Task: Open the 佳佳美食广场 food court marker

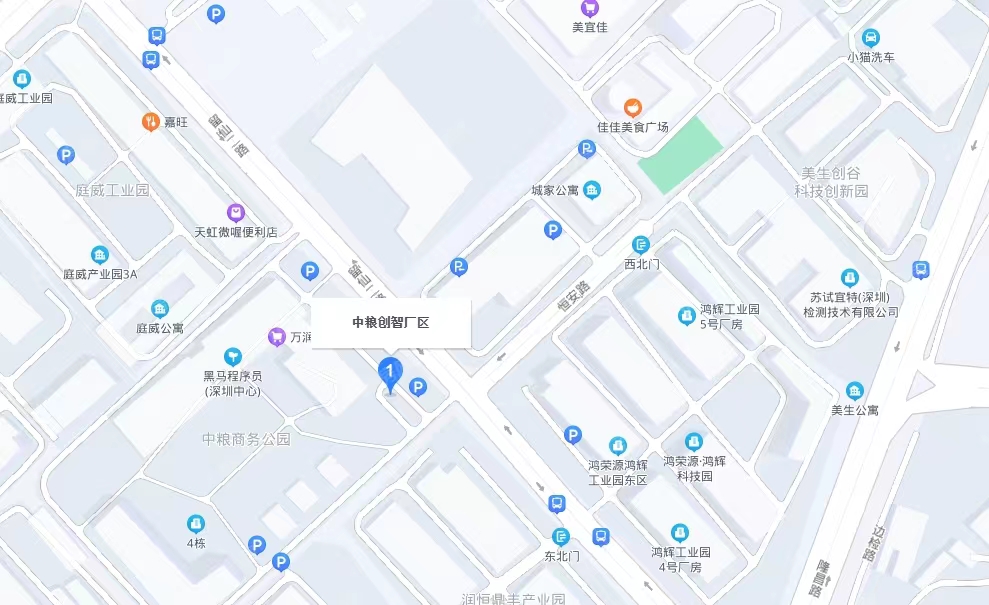Action: pos(632,107)
